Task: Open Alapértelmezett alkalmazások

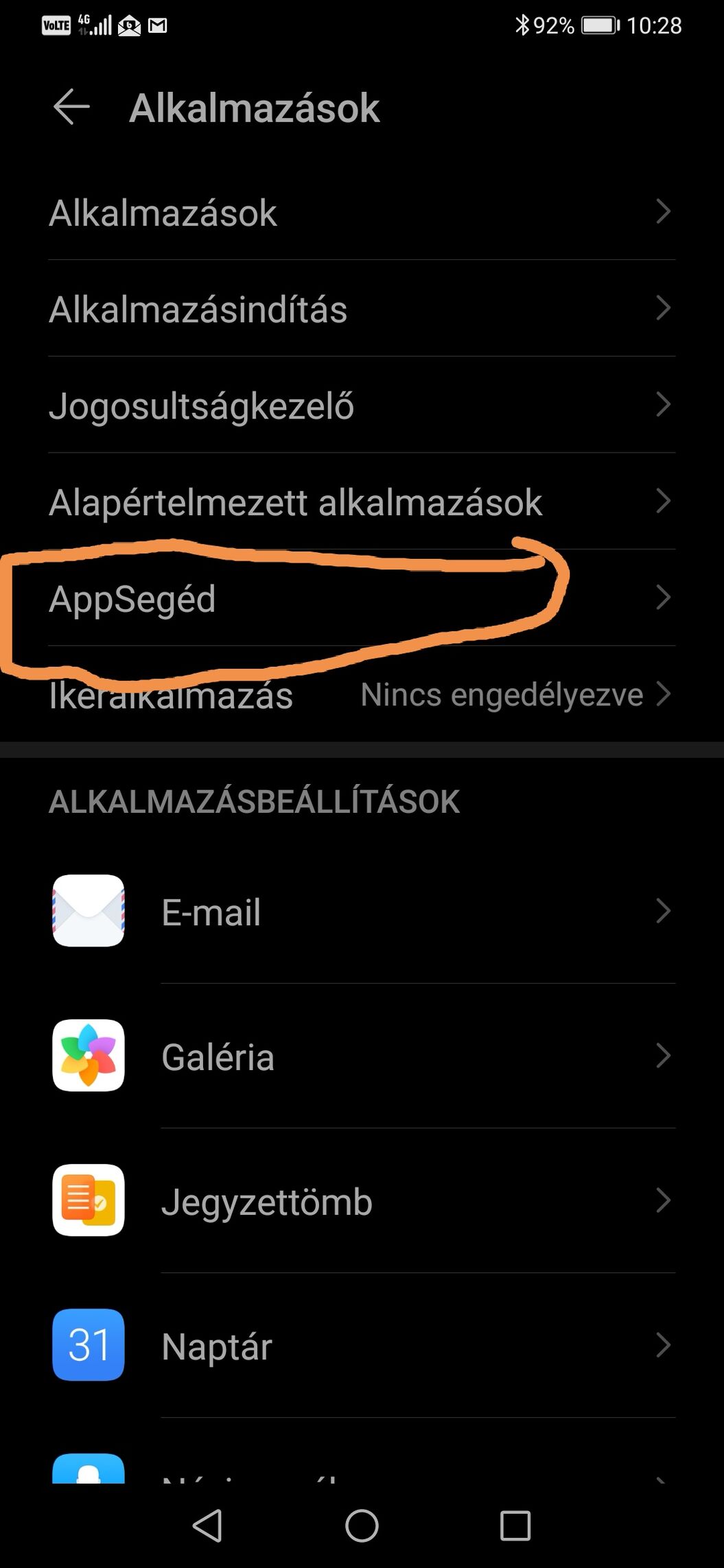Action: point(362,501)
